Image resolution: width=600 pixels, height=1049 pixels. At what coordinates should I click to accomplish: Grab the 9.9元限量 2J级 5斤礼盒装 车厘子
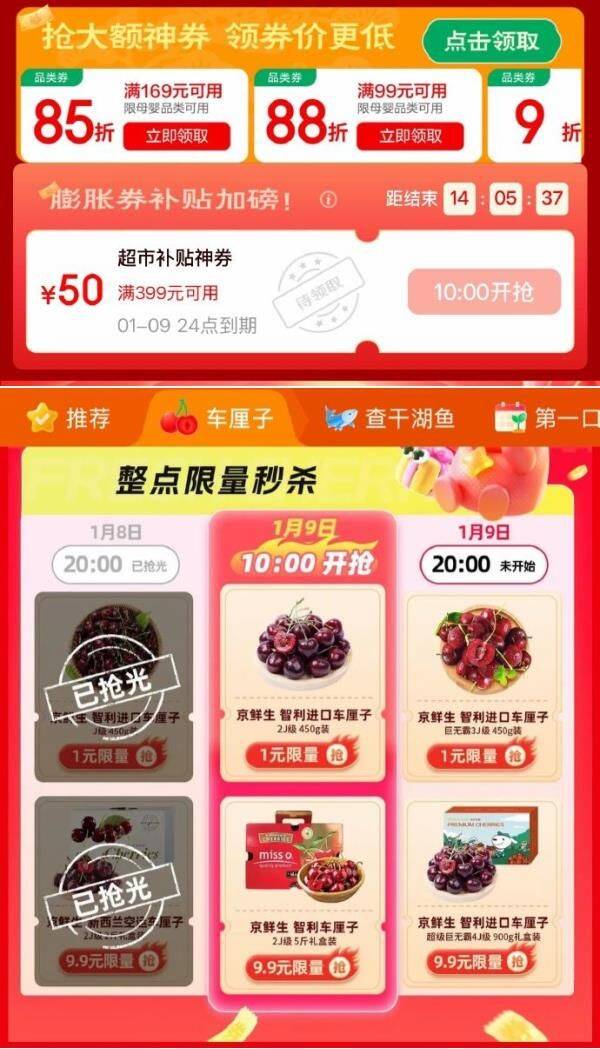[302, 967]
